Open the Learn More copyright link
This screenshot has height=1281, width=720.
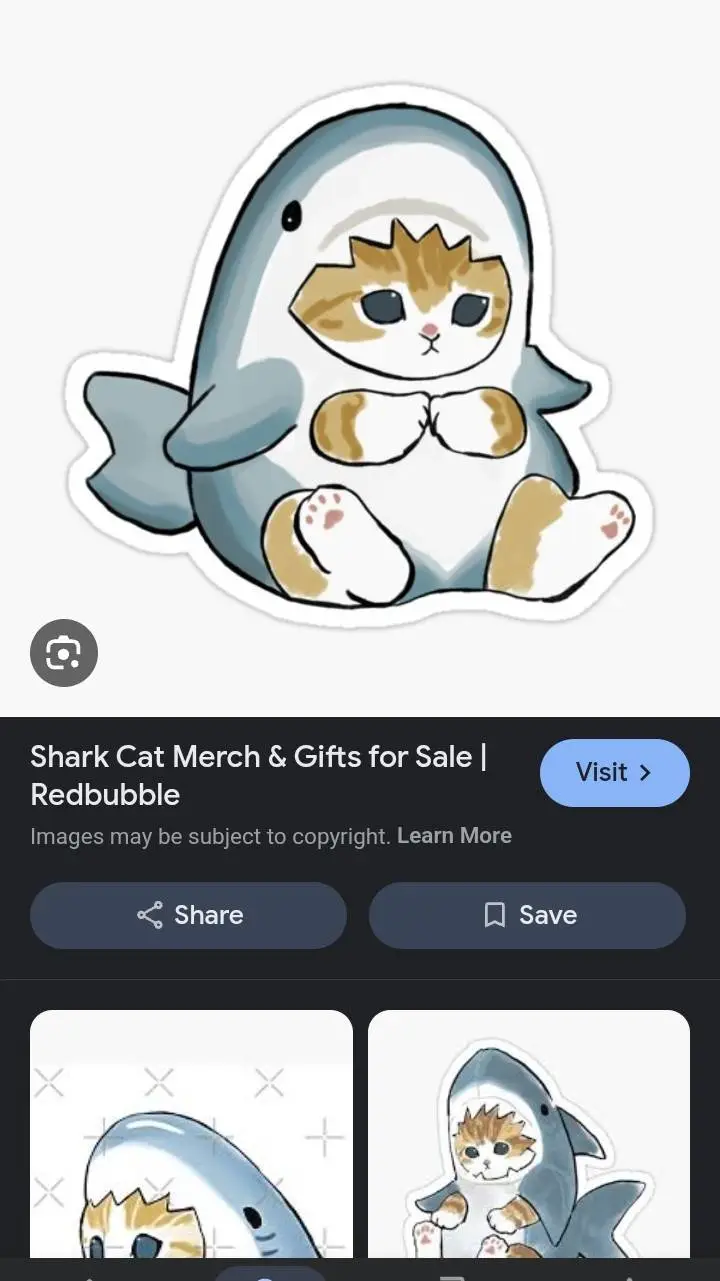tap(454, 836)
